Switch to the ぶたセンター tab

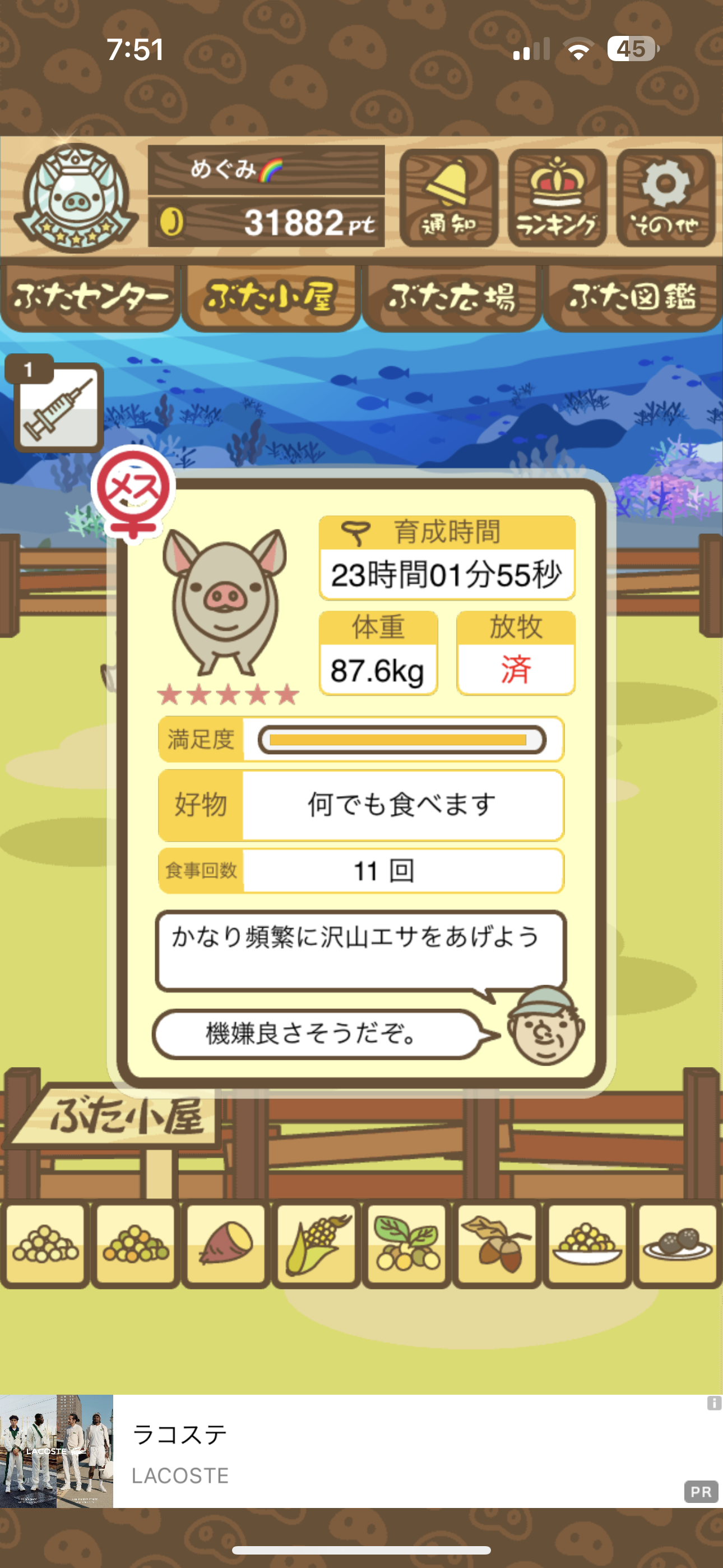coord(90,298)
